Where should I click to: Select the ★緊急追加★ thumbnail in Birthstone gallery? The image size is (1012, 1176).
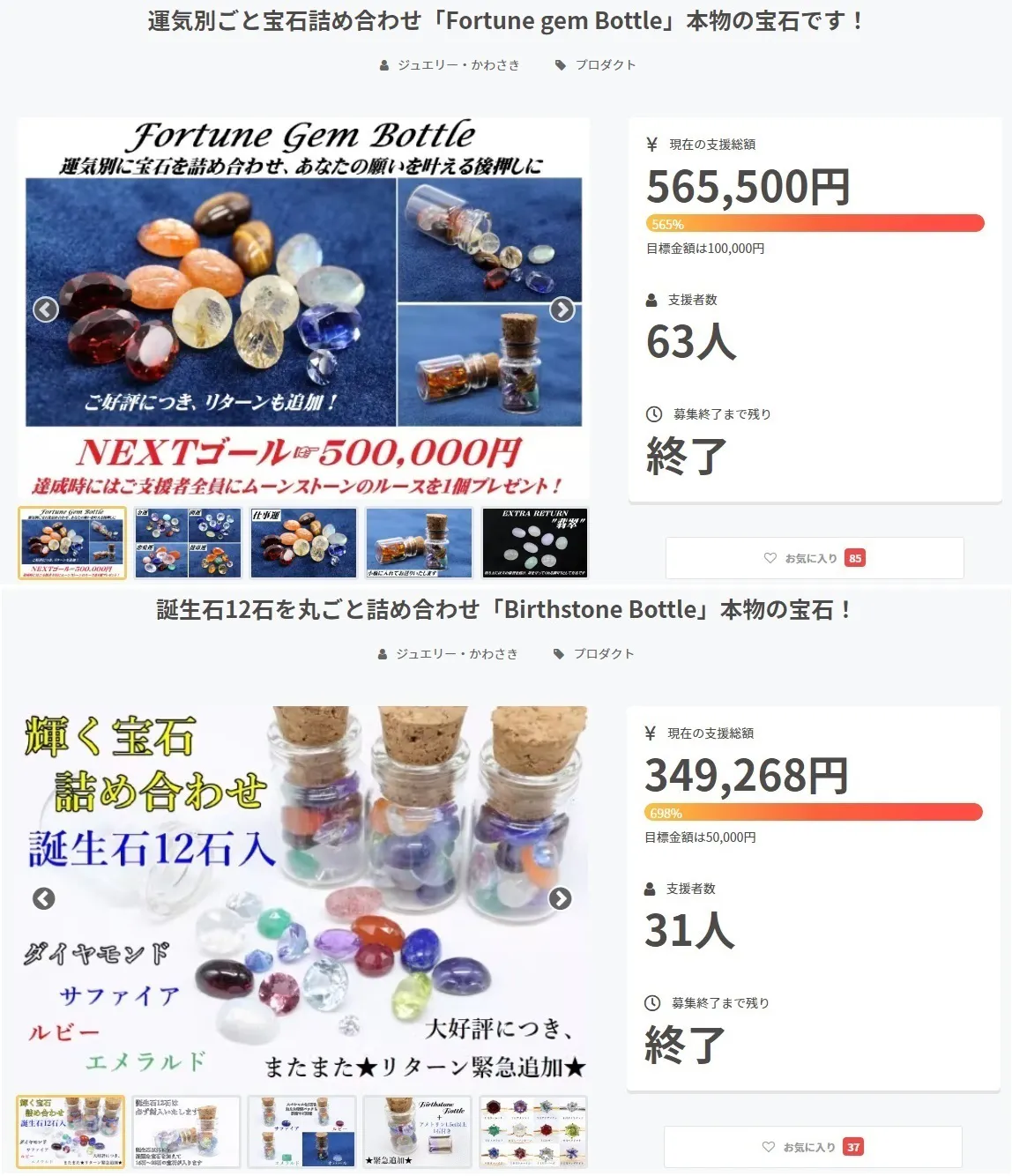point(418,1132)
